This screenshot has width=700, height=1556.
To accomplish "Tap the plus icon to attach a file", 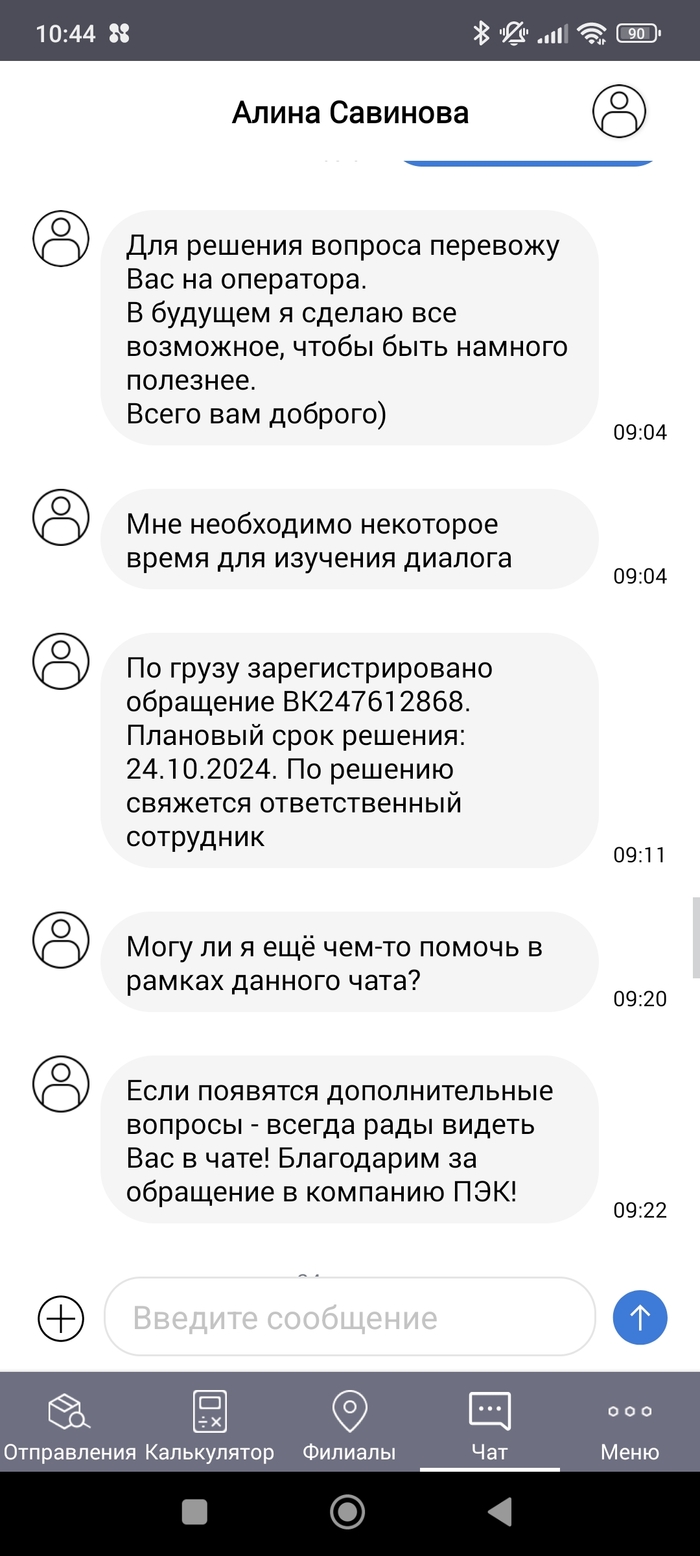I will coord(61,1317).
